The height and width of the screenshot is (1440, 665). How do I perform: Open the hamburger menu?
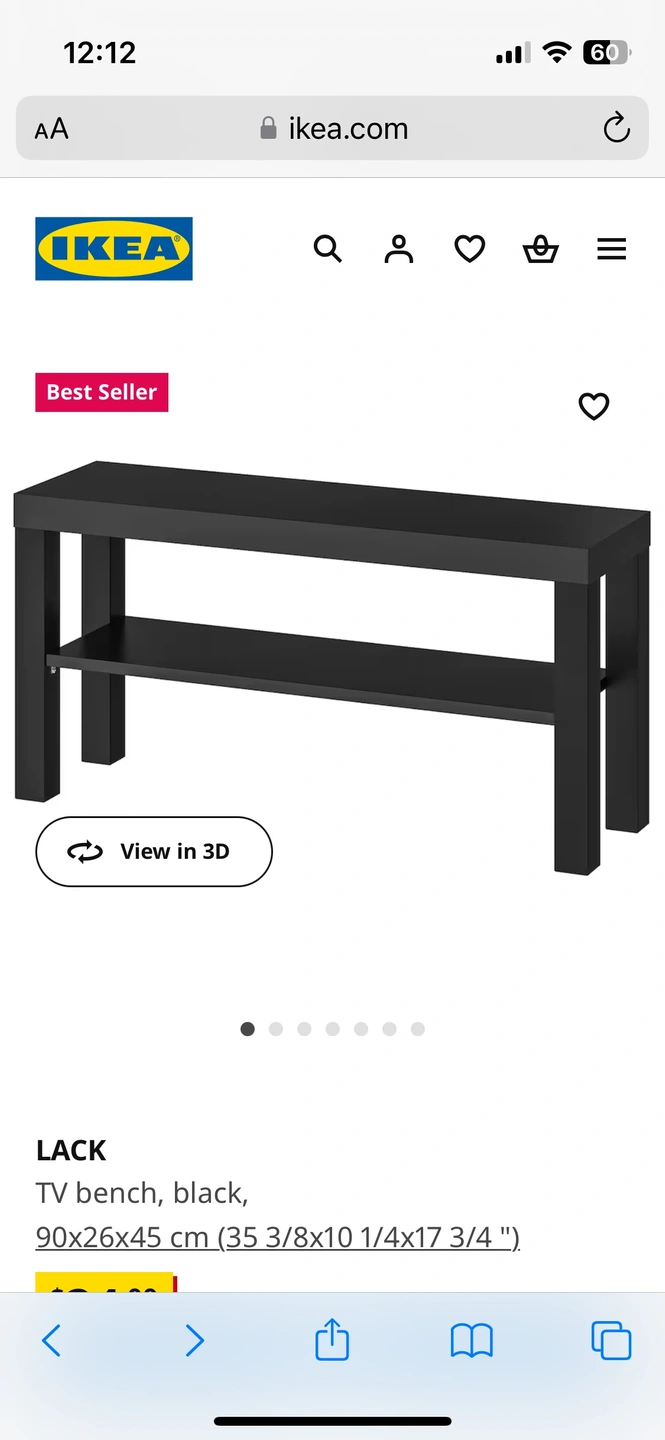pos(612,249)
